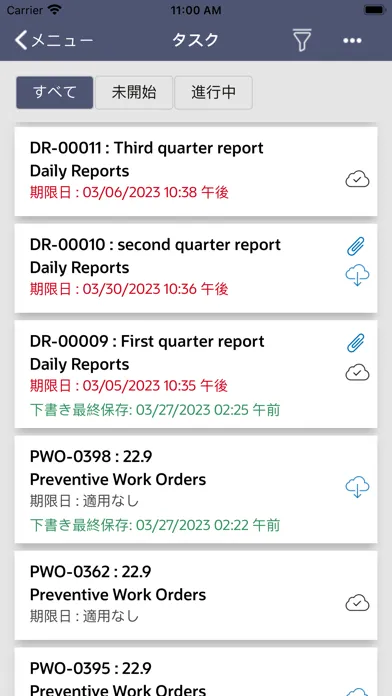This screenshot has height=696, width=392.
Task: Open the filter funnel icon
Action: tap(302, 40)
